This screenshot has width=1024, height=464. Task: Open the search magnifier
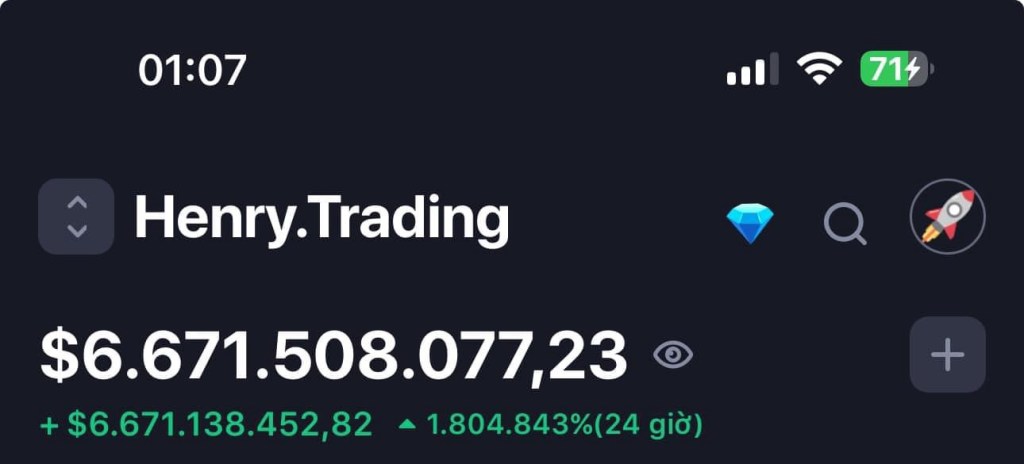[845, 224]
